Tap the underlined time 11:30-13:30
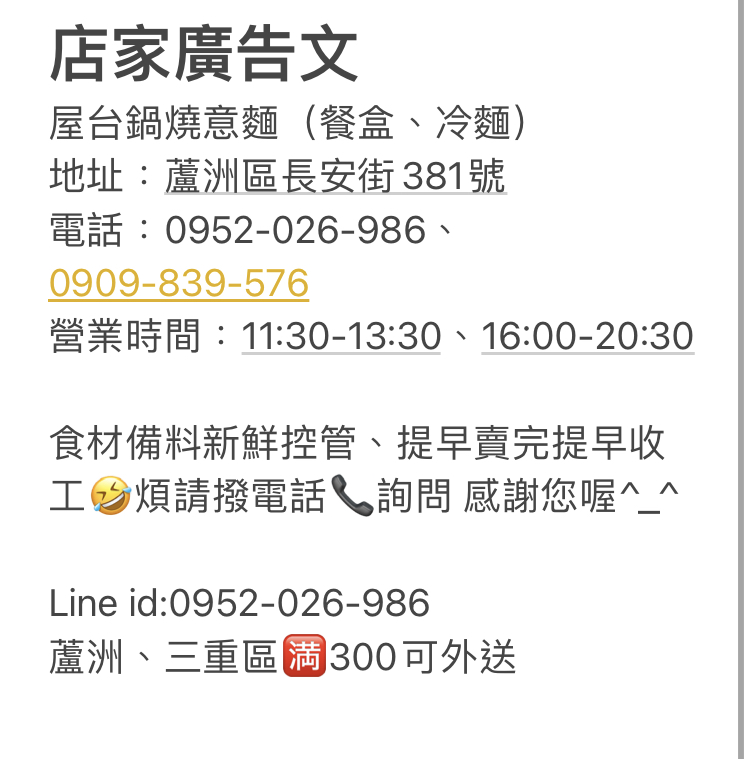This screenshot has height=759, width=750. point(341,337)
